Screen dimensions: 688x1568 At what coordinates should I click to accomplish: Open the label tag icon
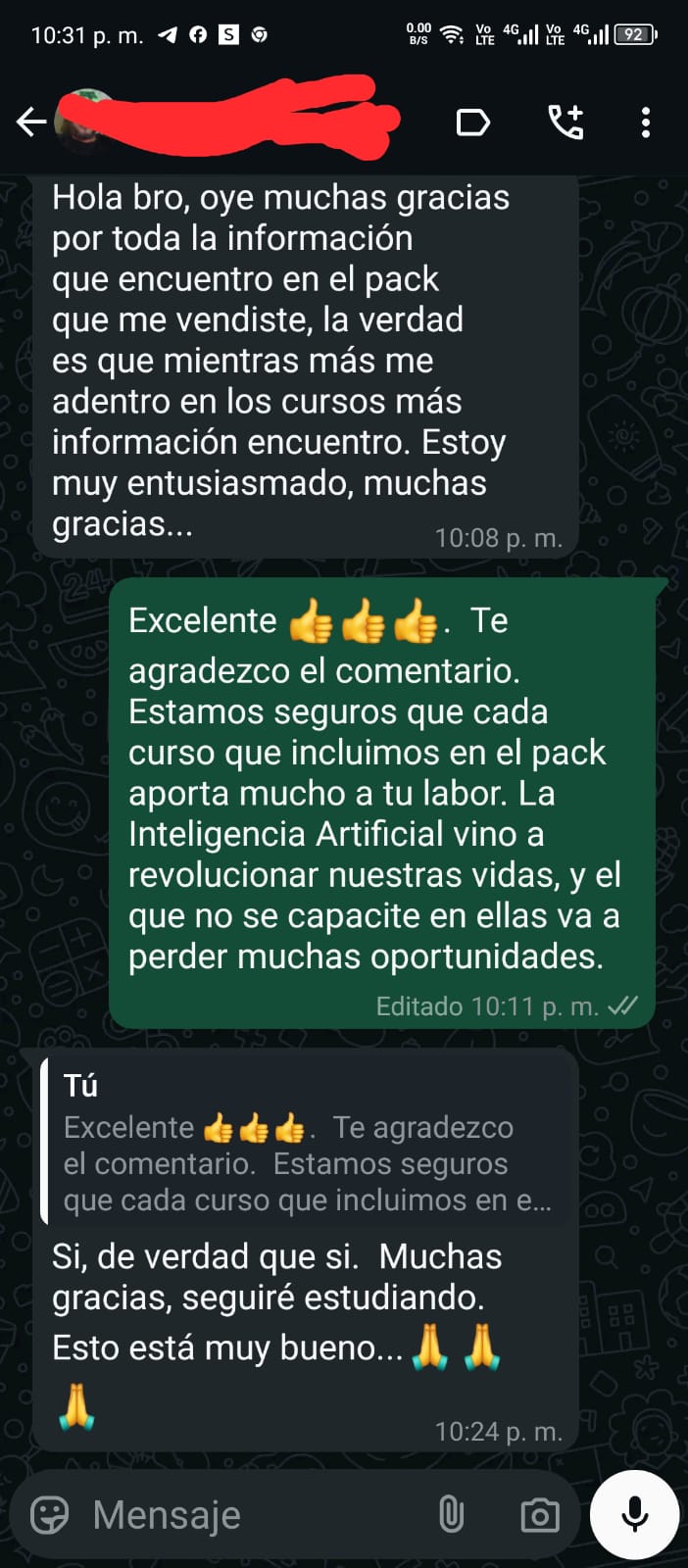pyautogui.click(x=473, y=122)
